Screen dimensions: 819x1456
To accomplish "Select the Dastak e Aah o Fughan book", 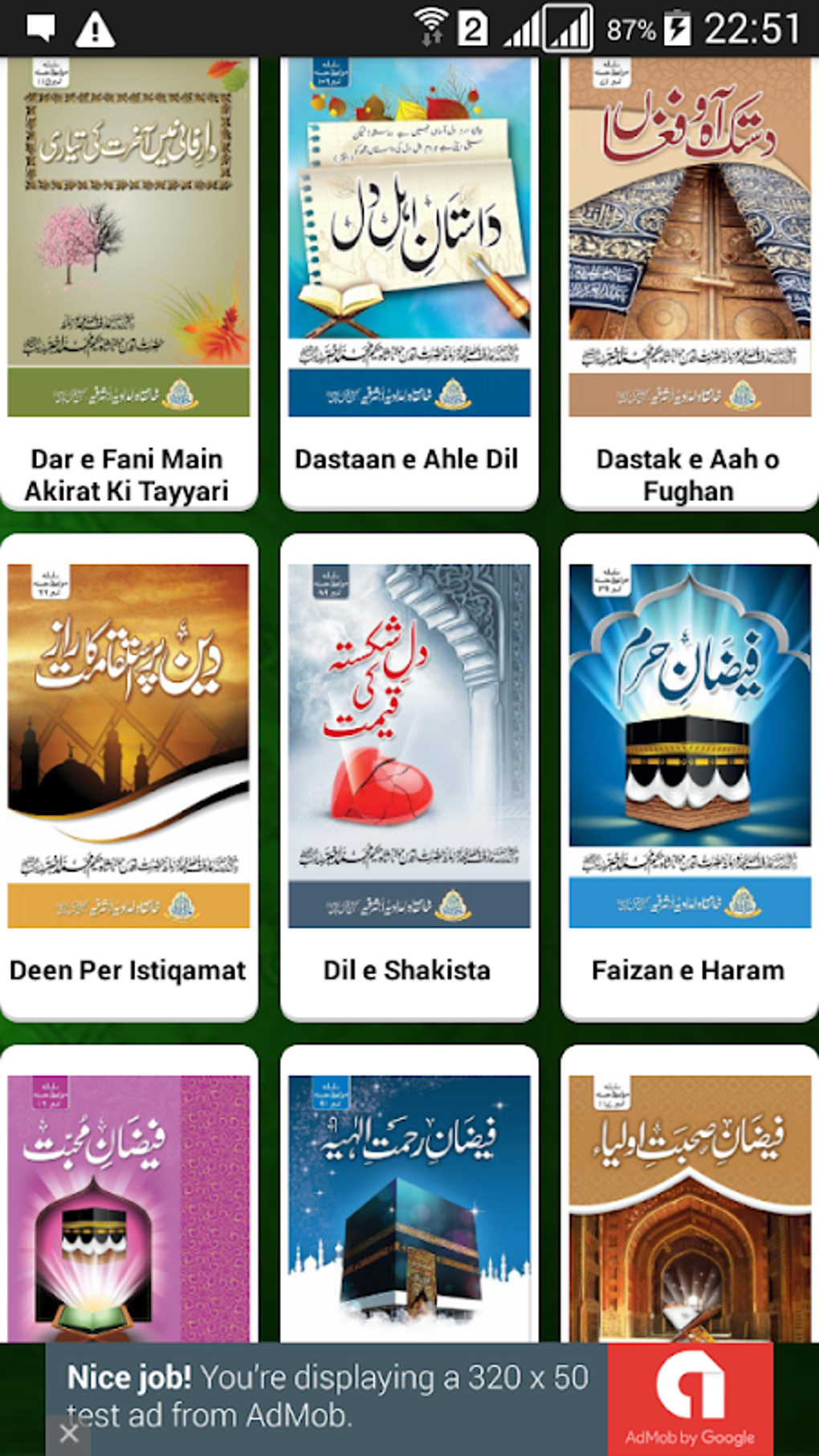I will 689,283.
